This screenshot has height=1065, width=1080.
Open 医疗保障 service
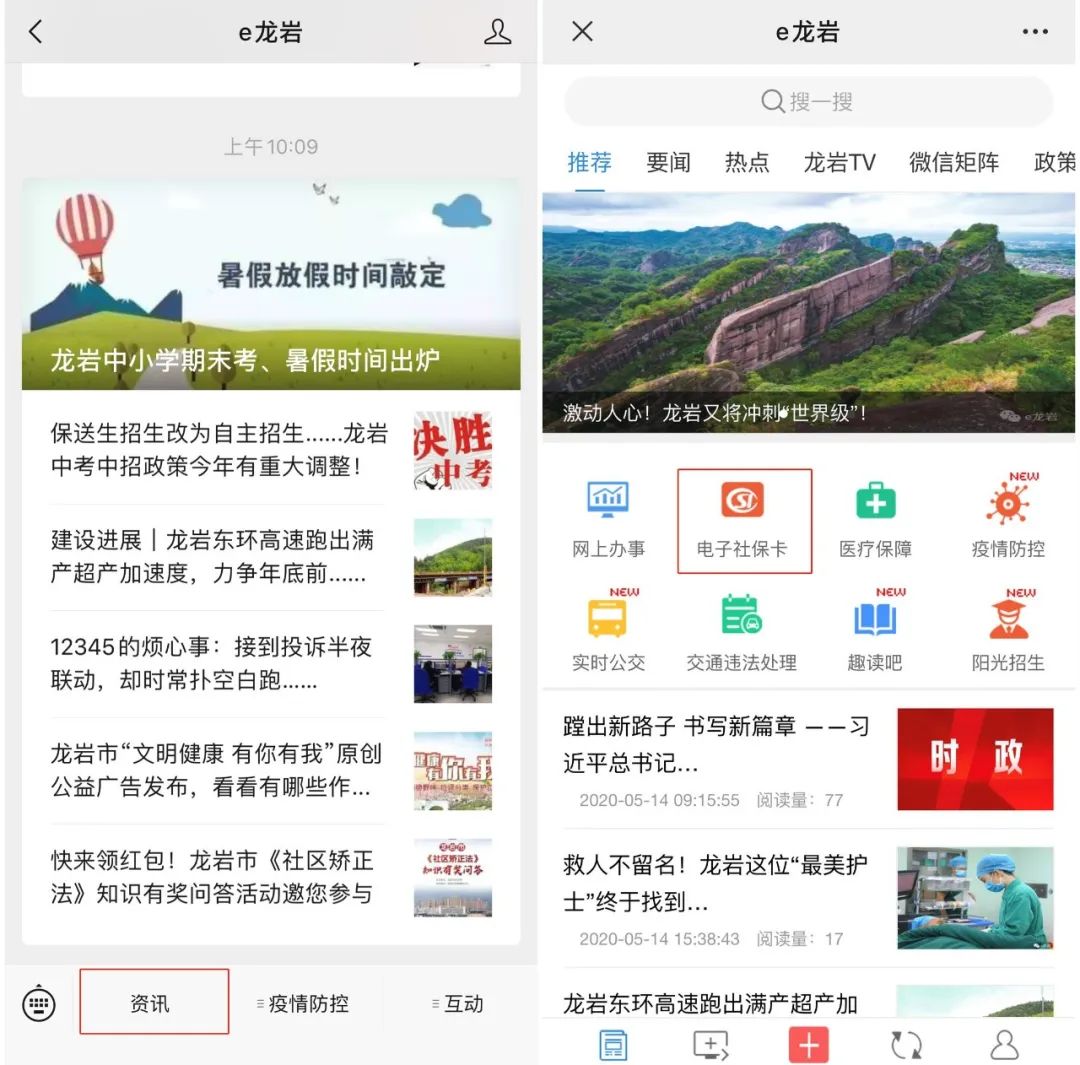click(875, 520)
